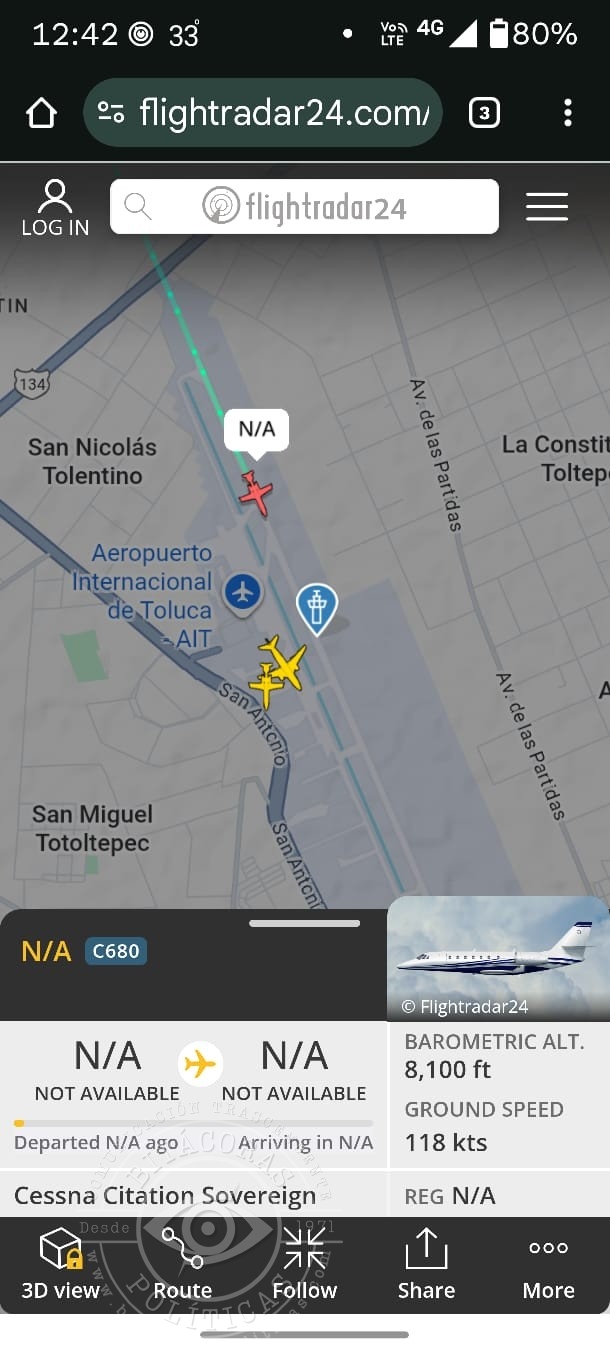Show the flight Route
This screenshot has height=1356, width=610.
(182, 1265)
